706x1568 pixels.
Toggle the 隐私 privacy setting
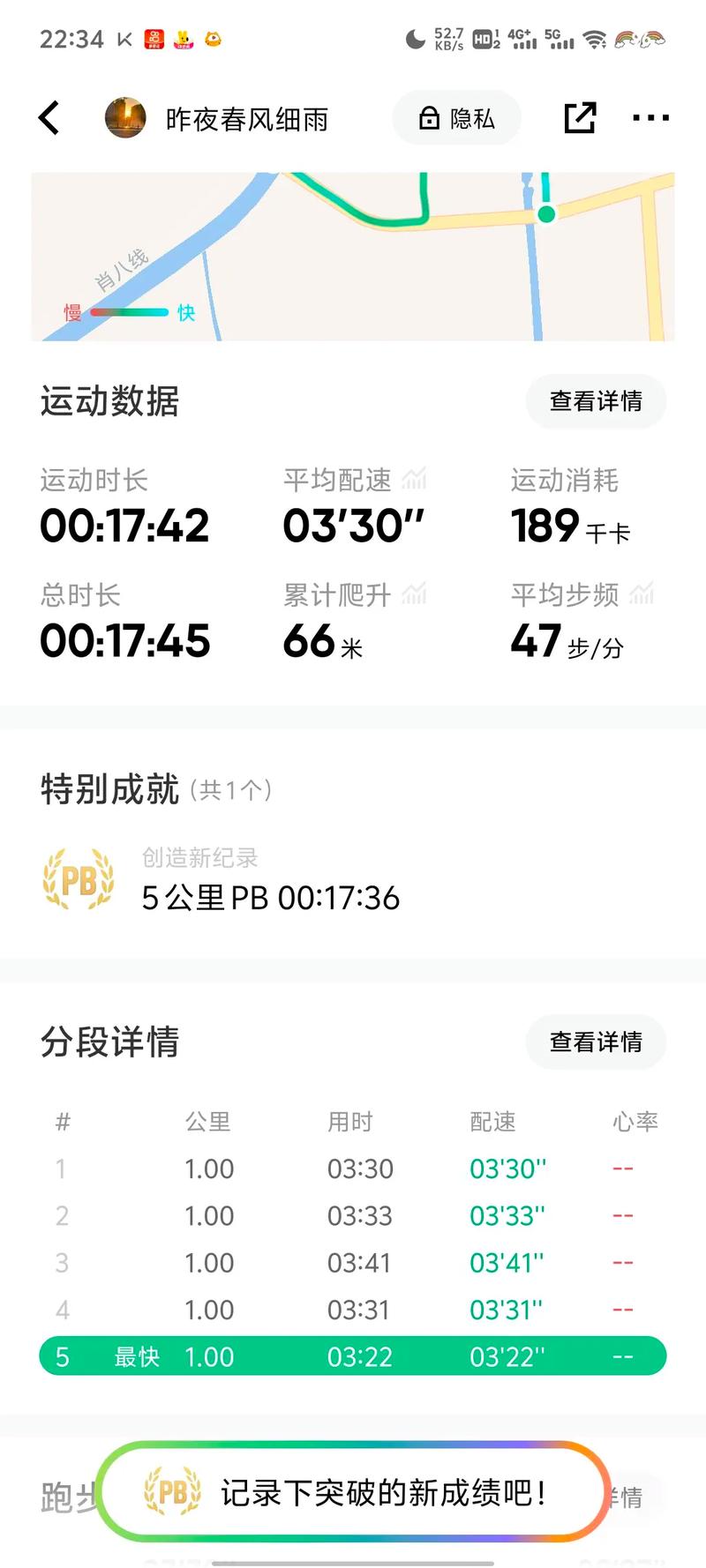coord(456,117)
